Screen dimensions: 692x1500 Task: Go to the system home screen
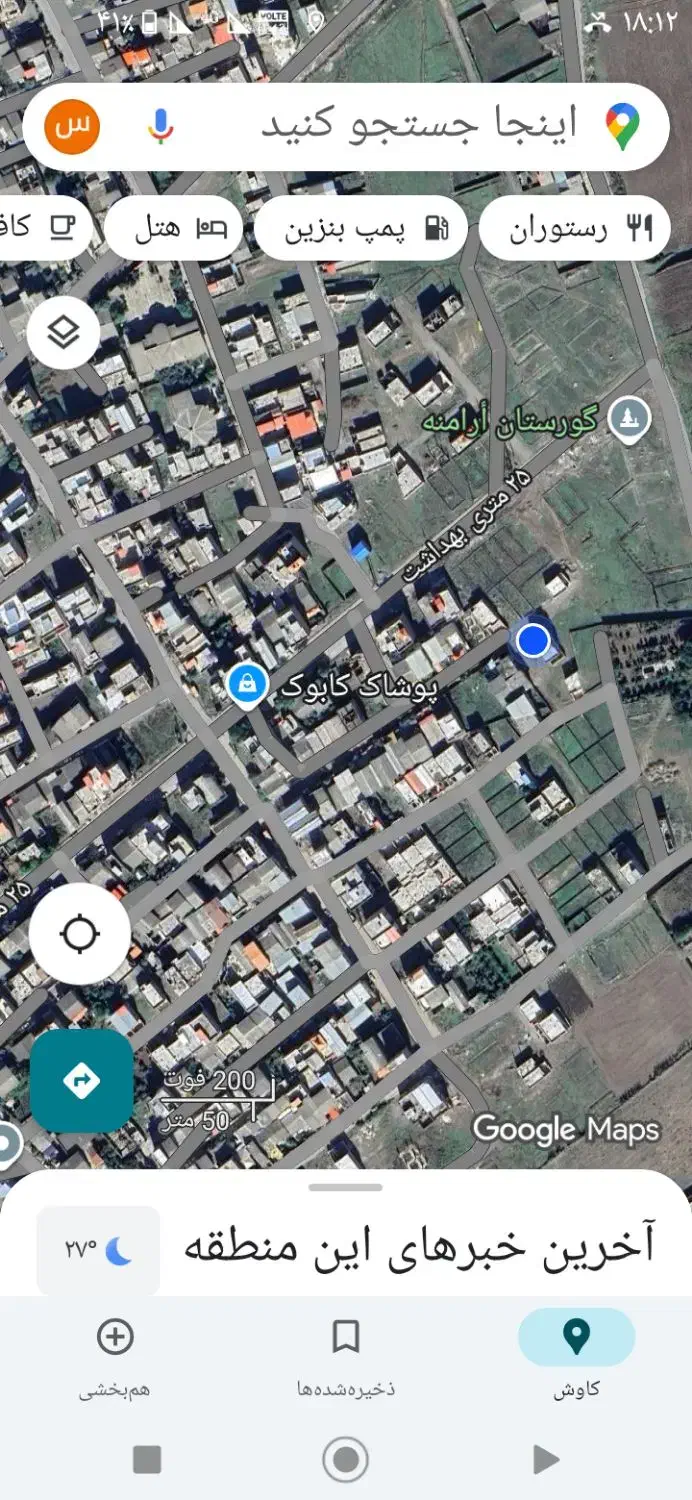click(346, 1460)
